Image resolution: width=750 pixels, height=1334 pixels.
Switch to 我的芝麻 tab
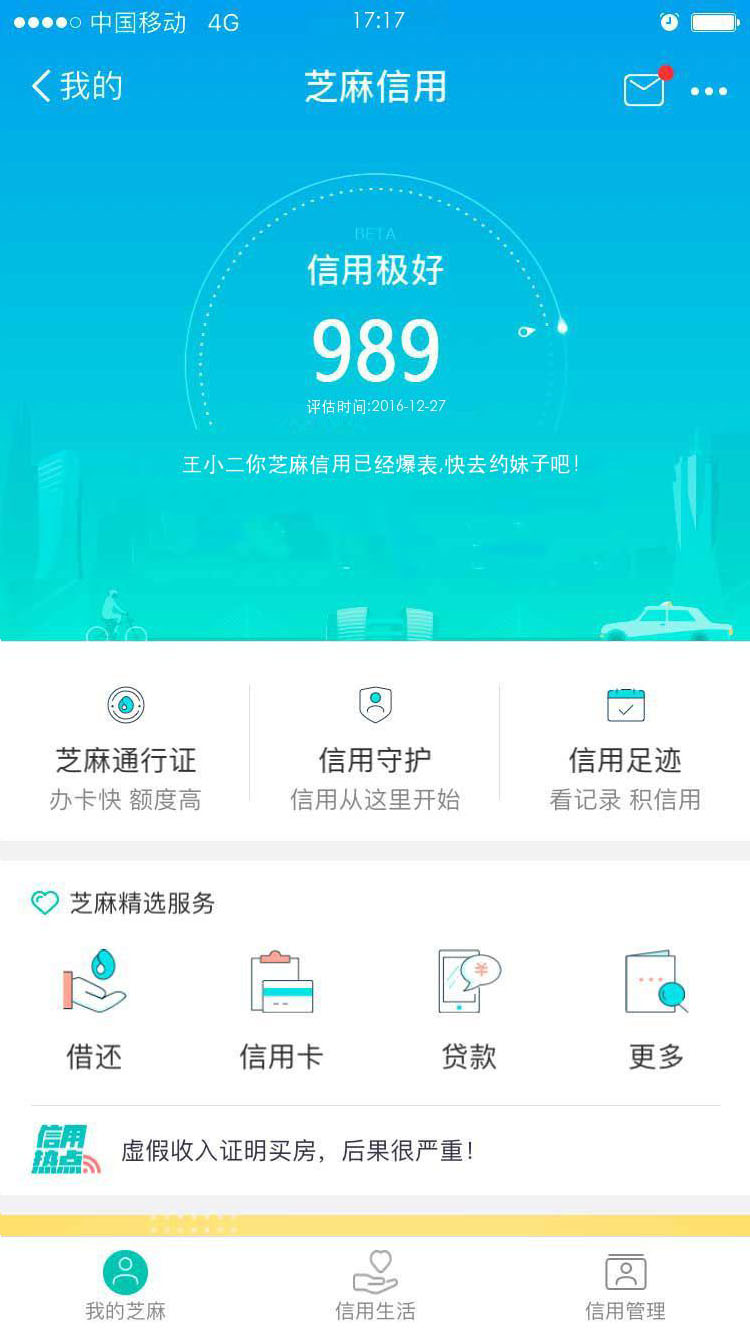[x=125, y=1287]
